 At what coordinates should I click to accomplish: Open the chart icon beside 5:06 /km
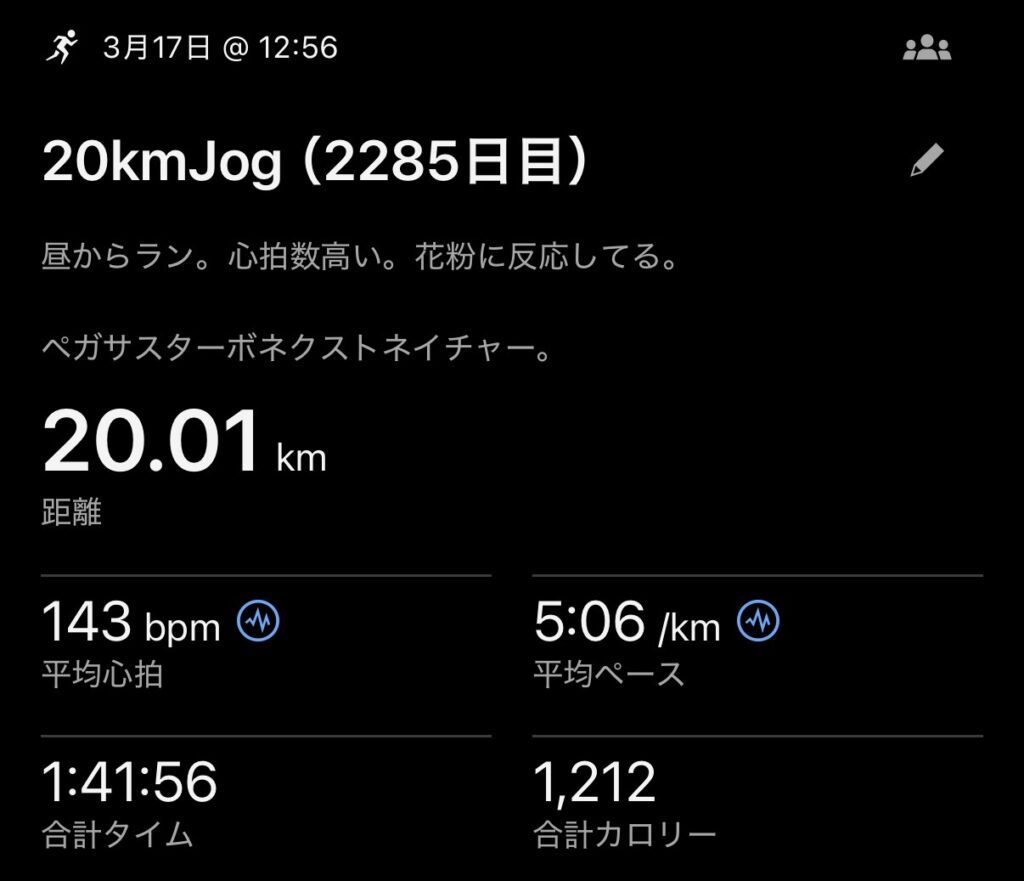point(758,622)
